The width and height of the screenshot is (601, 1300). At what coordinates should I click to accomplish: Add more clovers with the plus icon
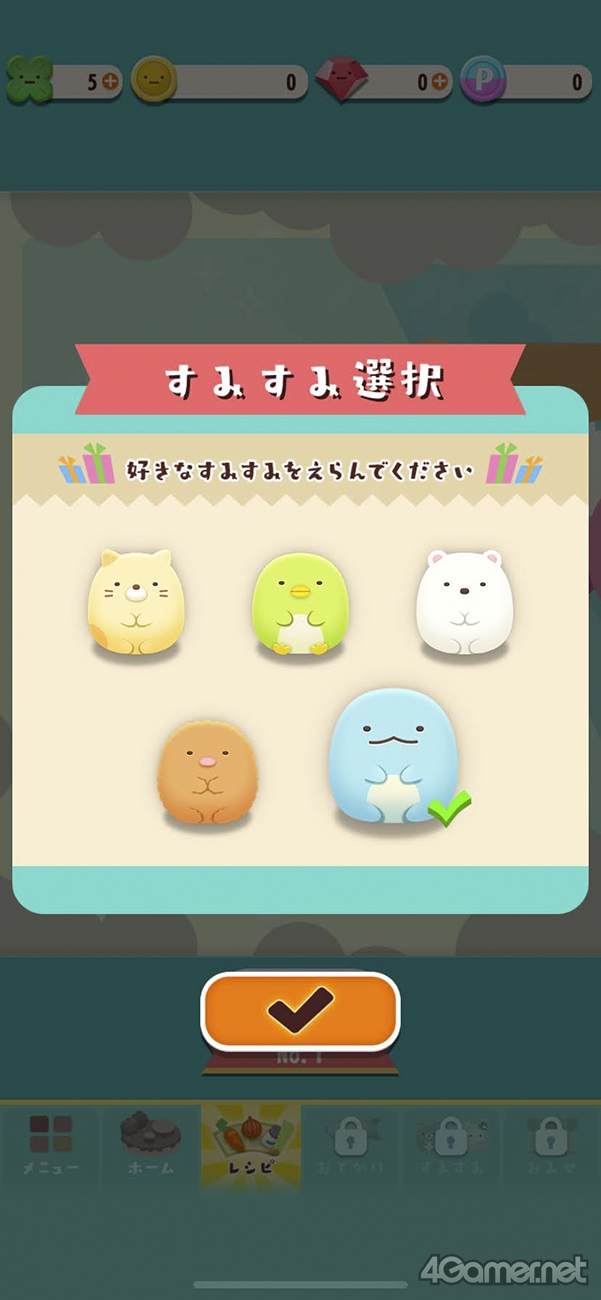click(108, 82)
